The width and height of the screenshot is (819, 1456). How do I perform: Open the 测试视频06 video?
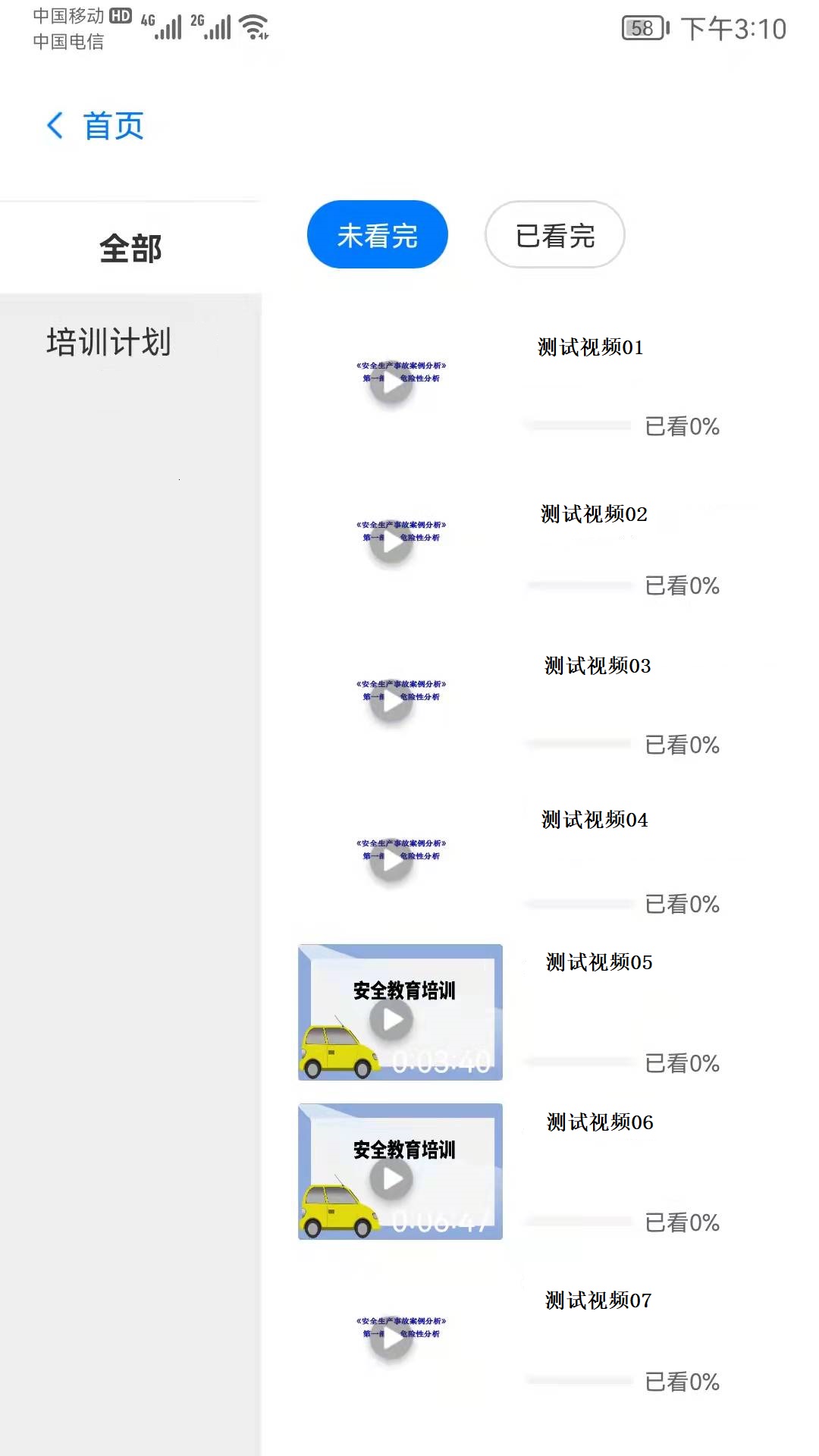pyautogui.click(x=392, y=1179)
